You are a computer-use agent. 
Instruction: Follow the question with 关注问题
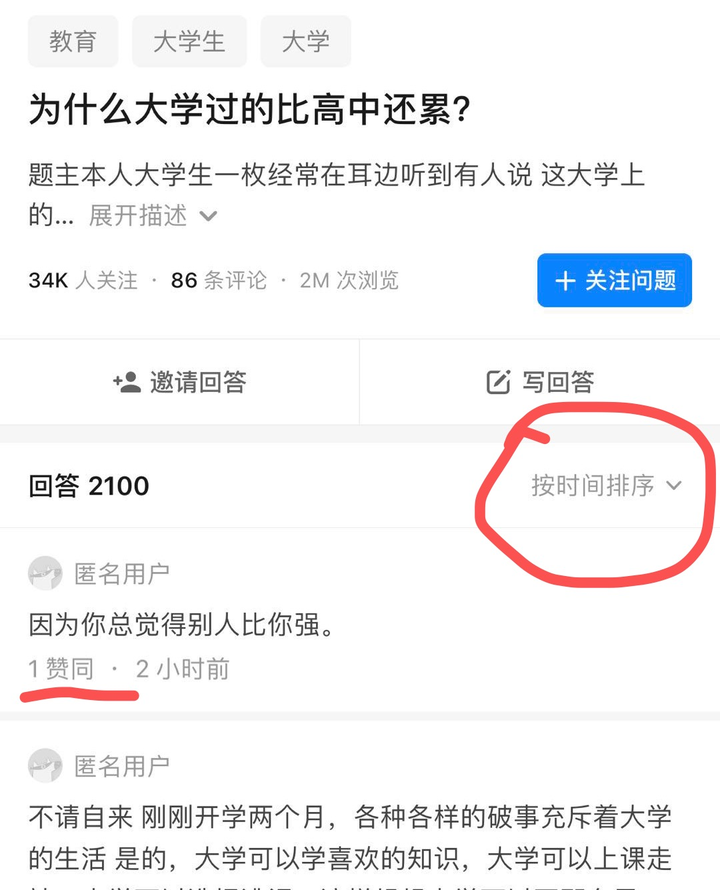[614, 281]
